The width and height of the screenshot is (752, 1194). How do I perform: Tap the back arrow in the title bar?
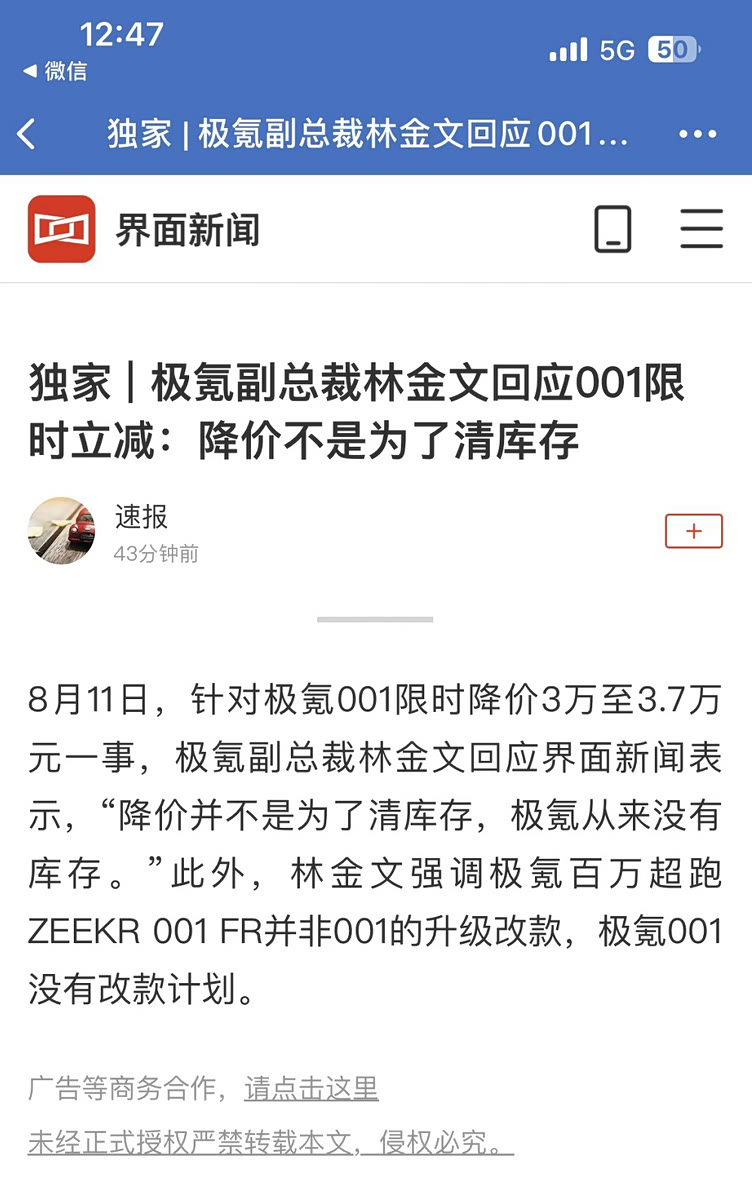pyautogui.click(x=28, y=133)
